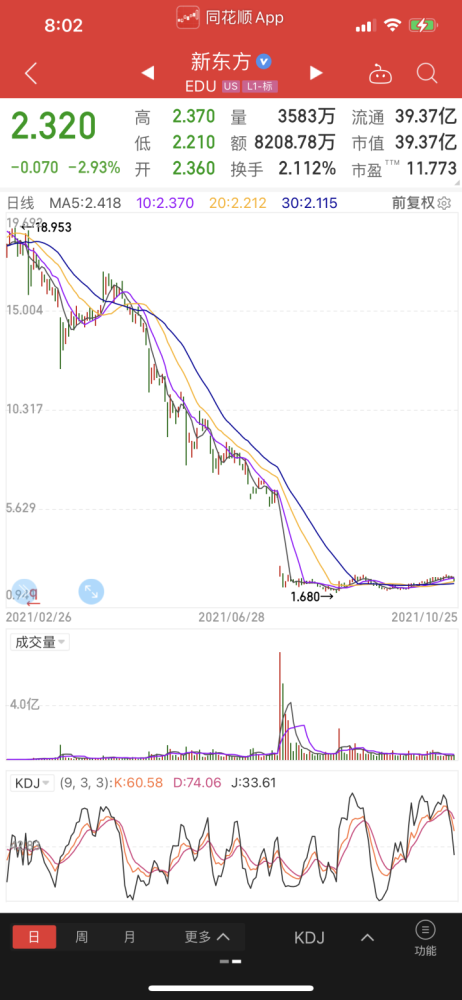The image size is (462, 1000).
Task: Open the robot assistant icon
Action: (x=380, y=73)
